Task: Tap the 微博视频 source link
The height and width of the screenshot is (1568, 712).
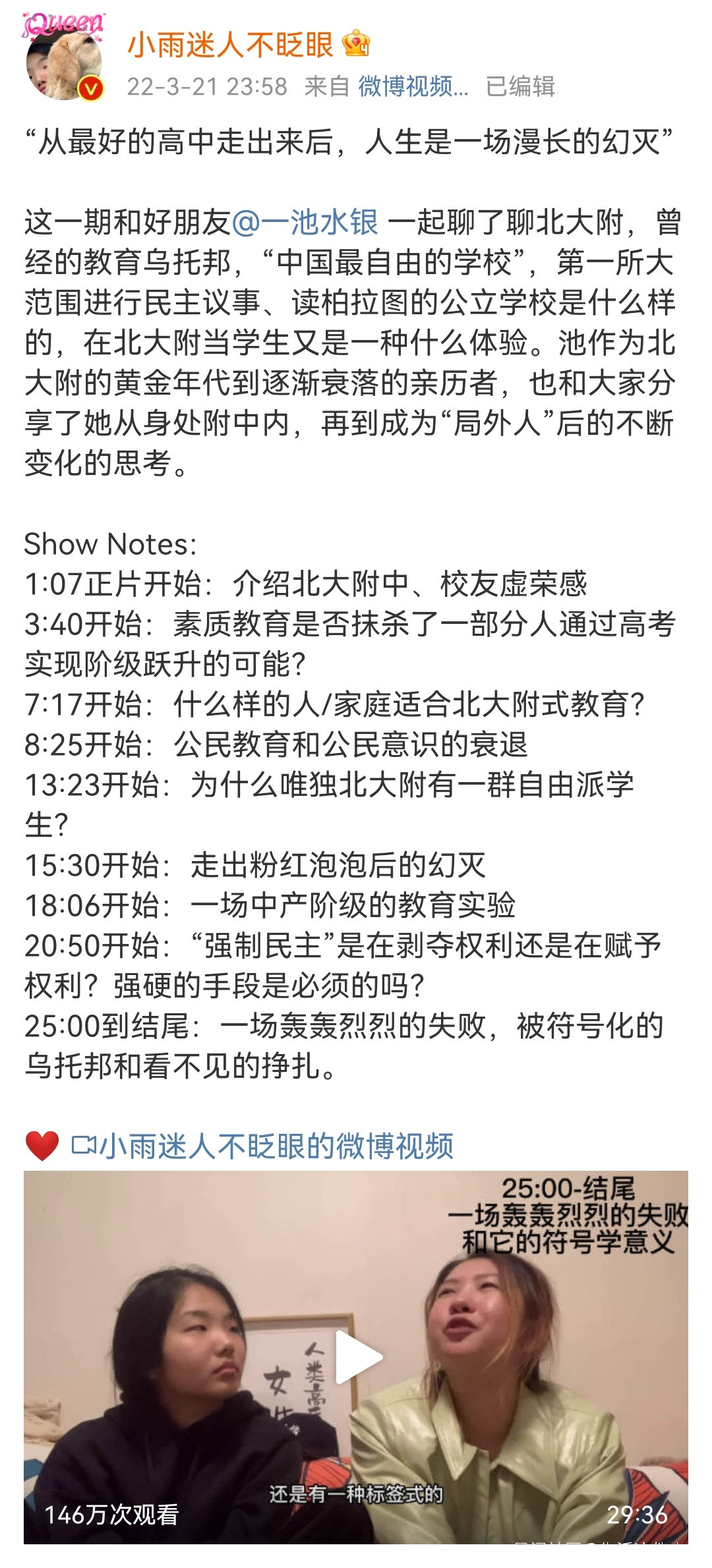Action: [x=413, y=86]
